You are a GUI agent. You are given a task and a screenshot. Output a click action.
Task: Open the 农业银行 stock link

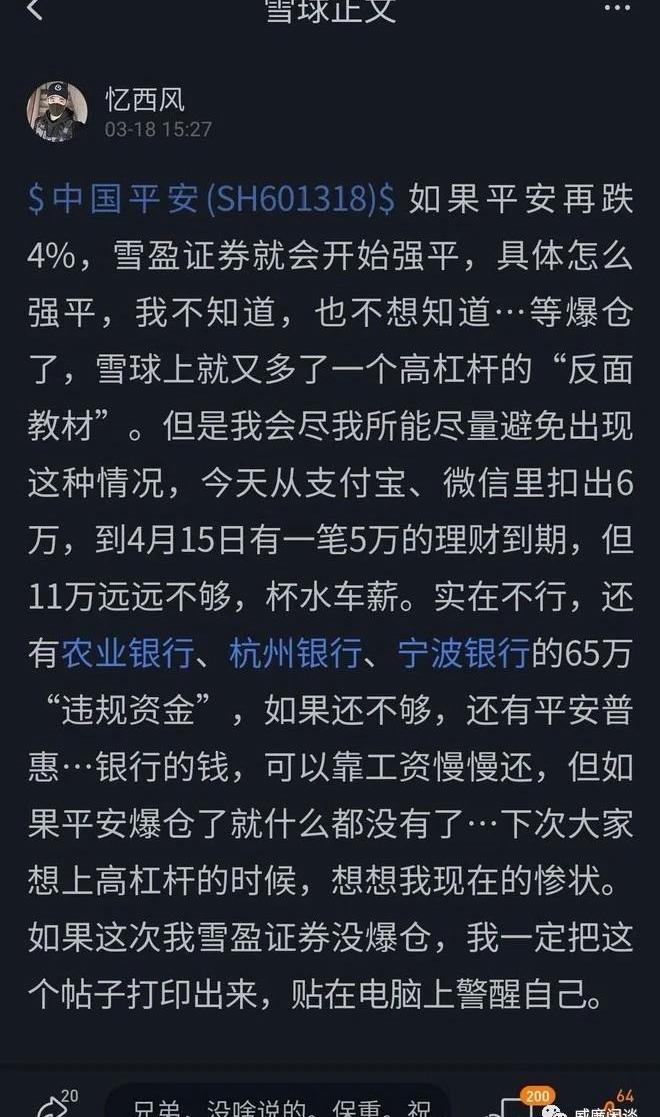[x=127, y=655]
